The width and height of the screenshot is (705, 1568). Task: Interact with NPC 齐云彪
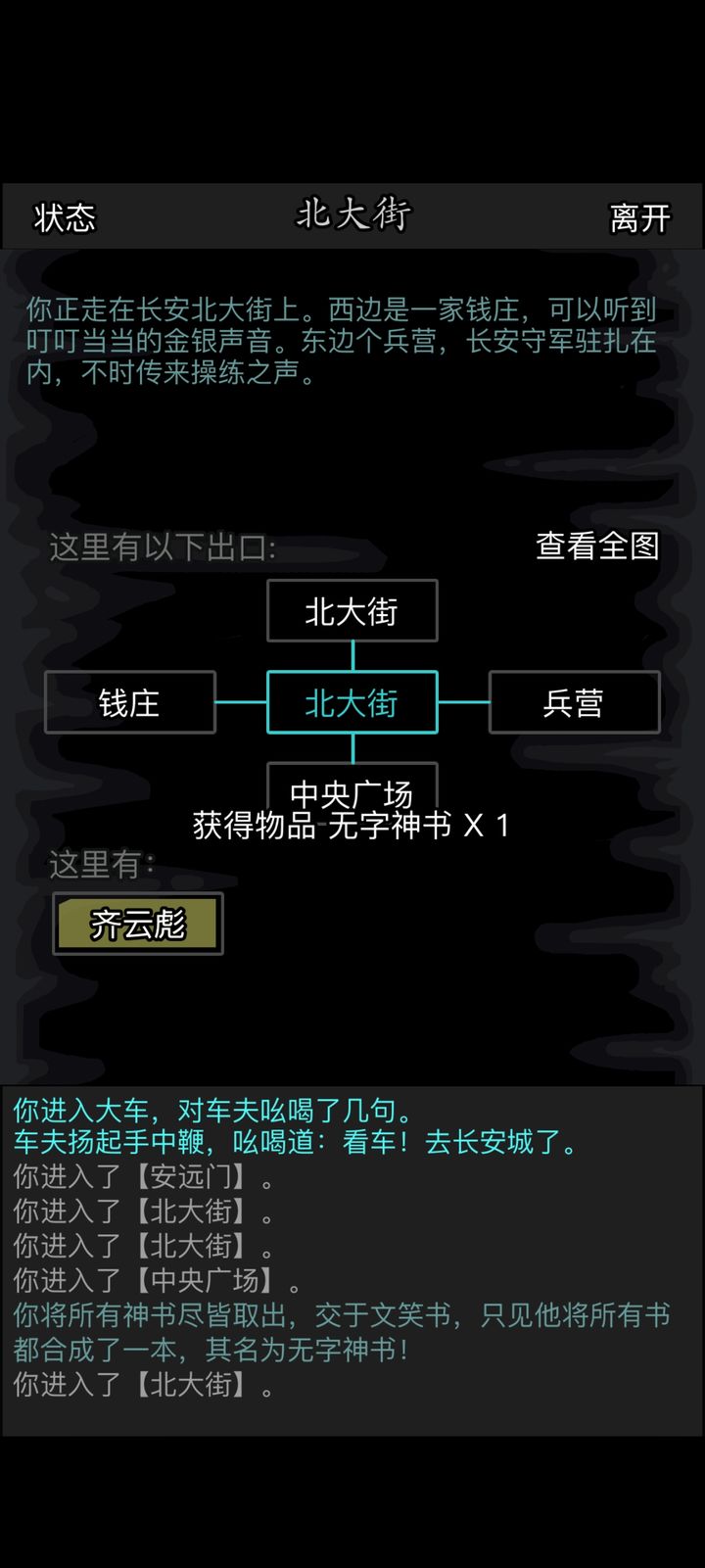click(x=138, y=924)
